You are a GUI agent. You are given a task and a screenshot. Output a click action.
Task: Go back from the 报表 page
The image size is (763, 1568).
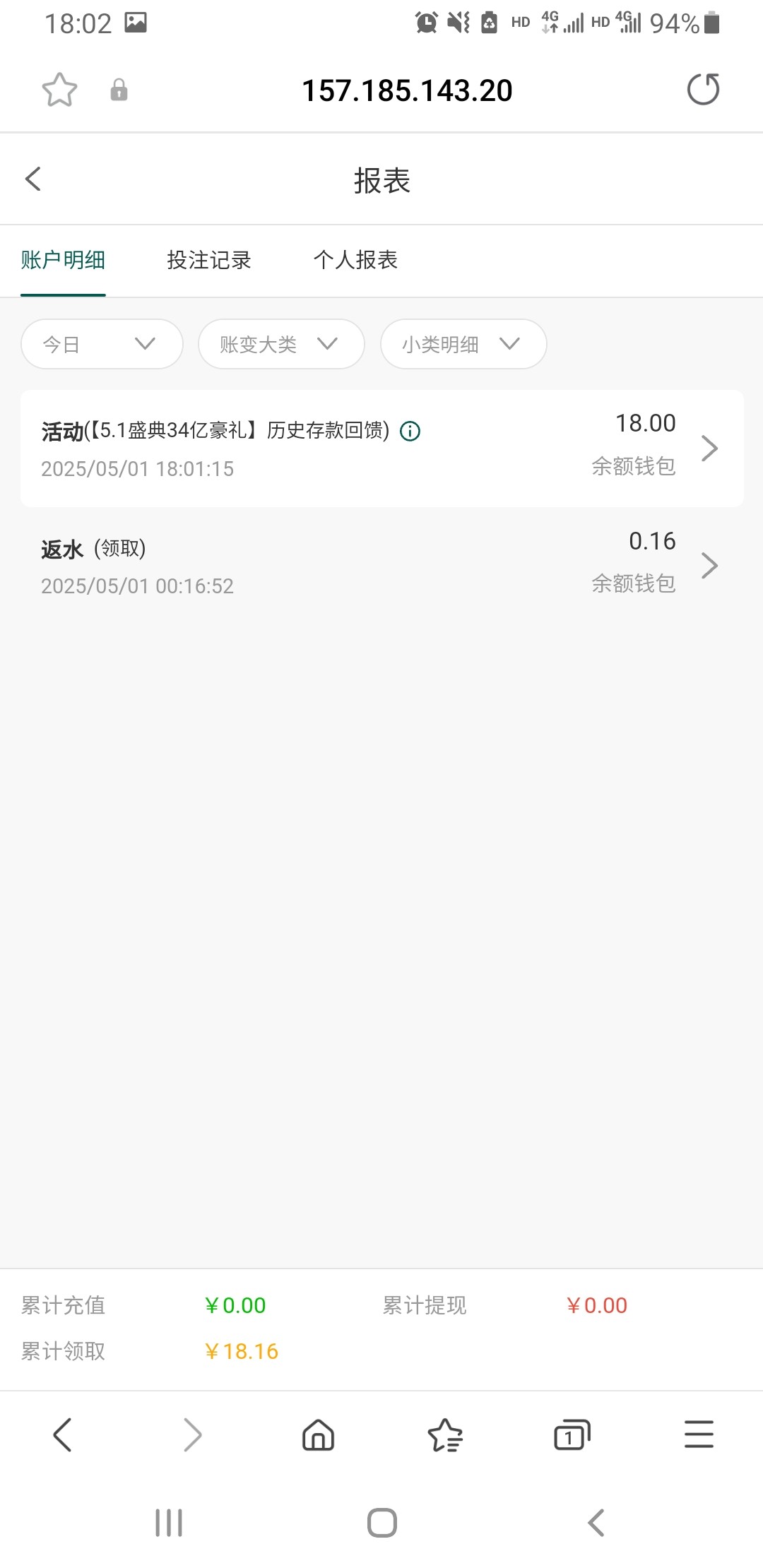(x=33, y=179)
